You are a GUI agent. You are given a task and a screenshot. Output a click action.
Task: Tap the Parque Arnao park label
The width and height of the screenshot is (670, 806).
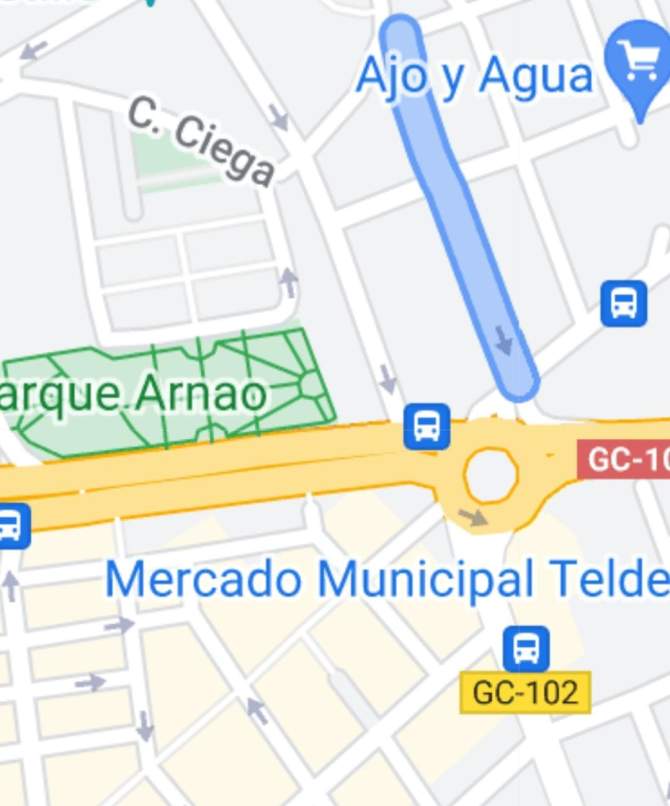pos(135,394)
